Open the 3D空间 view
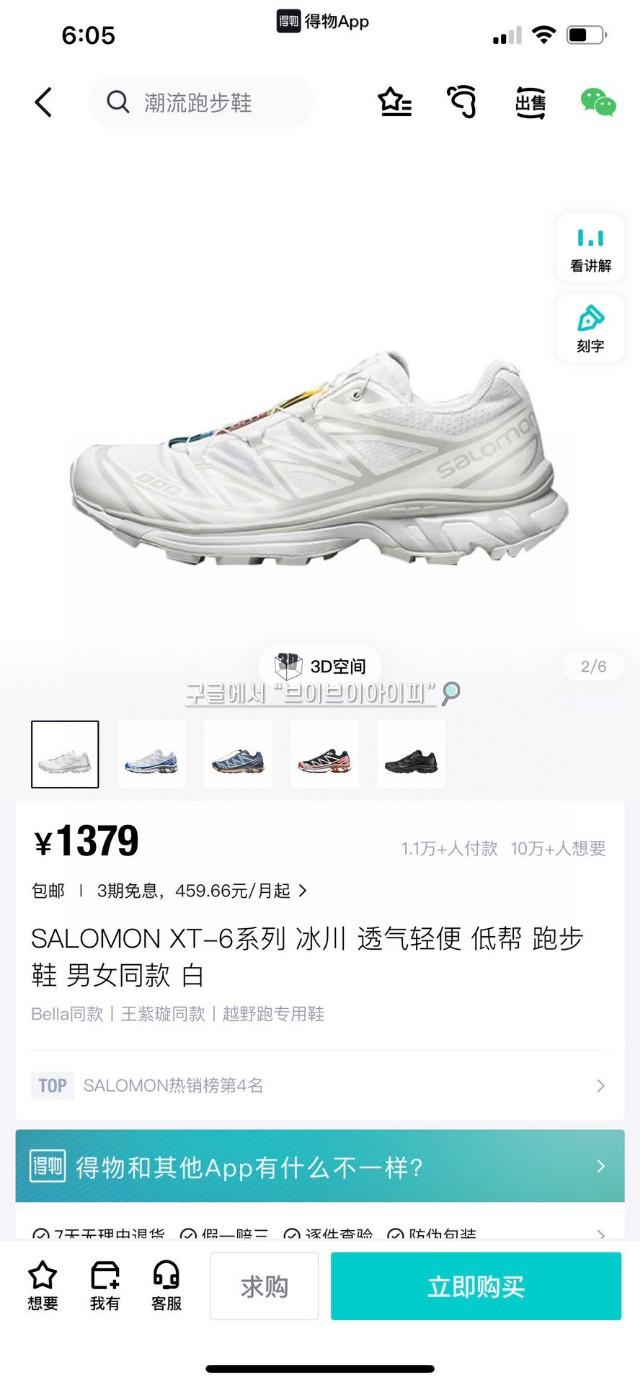The width and height of the screenshot is (640, 1385). tap(321, 666)
